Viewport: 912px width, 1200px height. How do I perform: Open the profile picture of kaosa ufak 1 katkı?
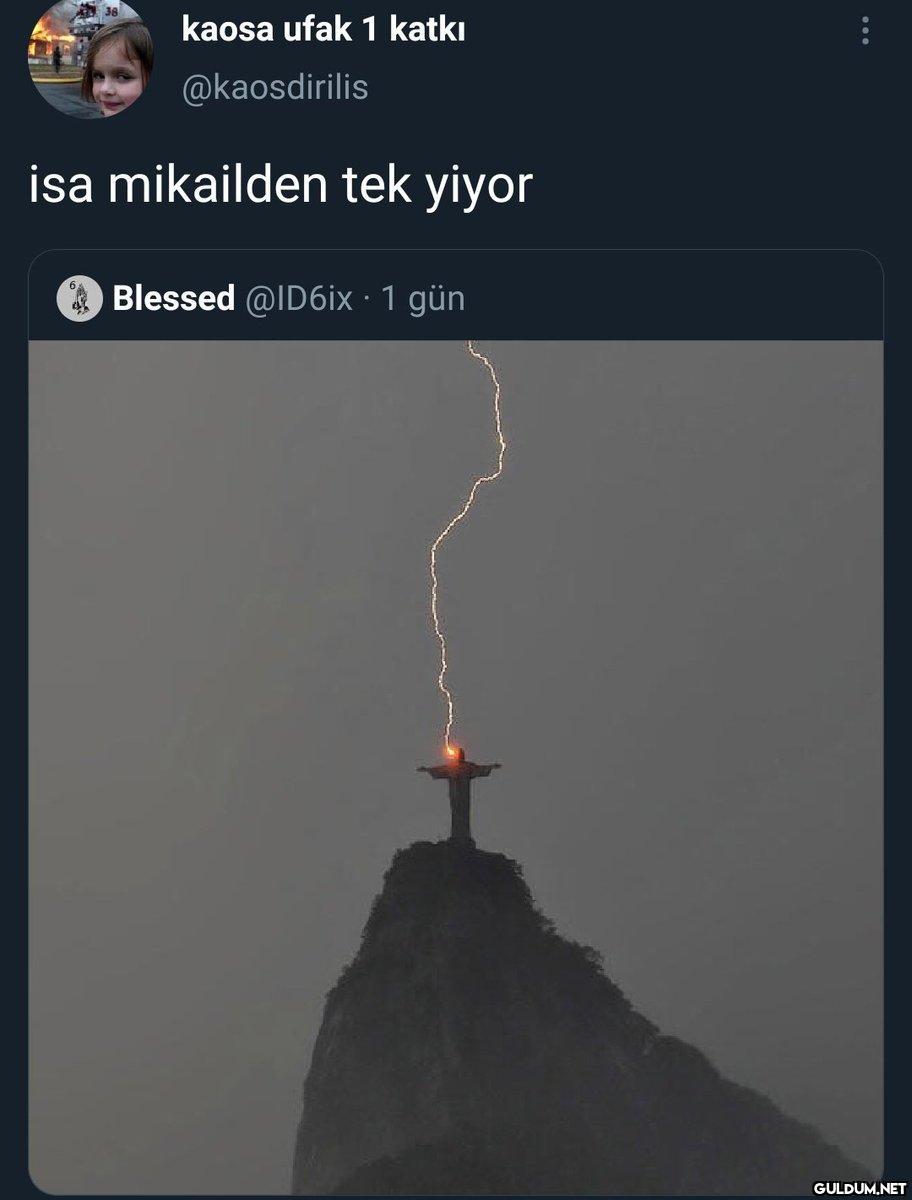90,60
